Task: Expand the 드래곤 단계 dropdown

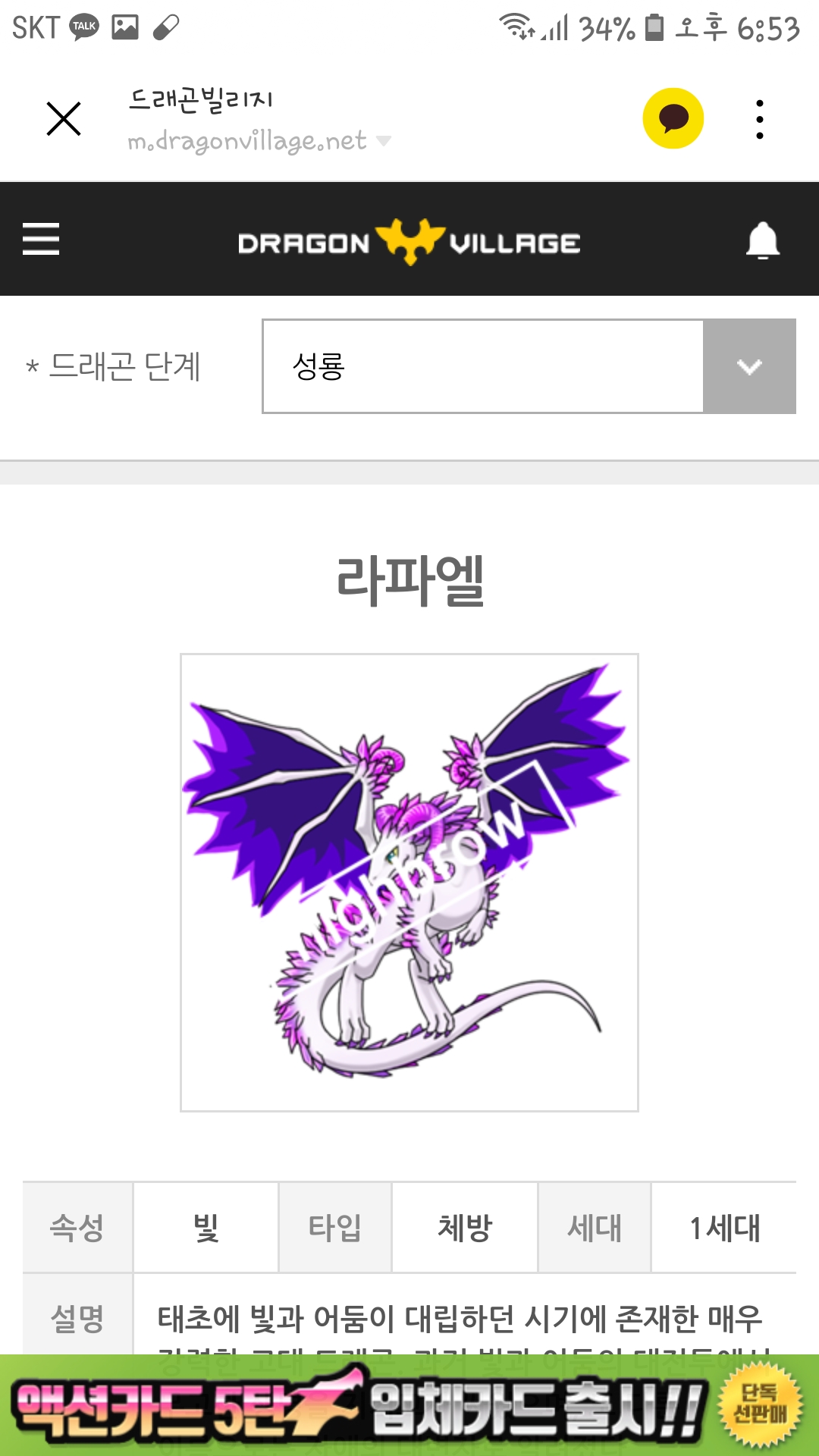Action: (748, 366)
